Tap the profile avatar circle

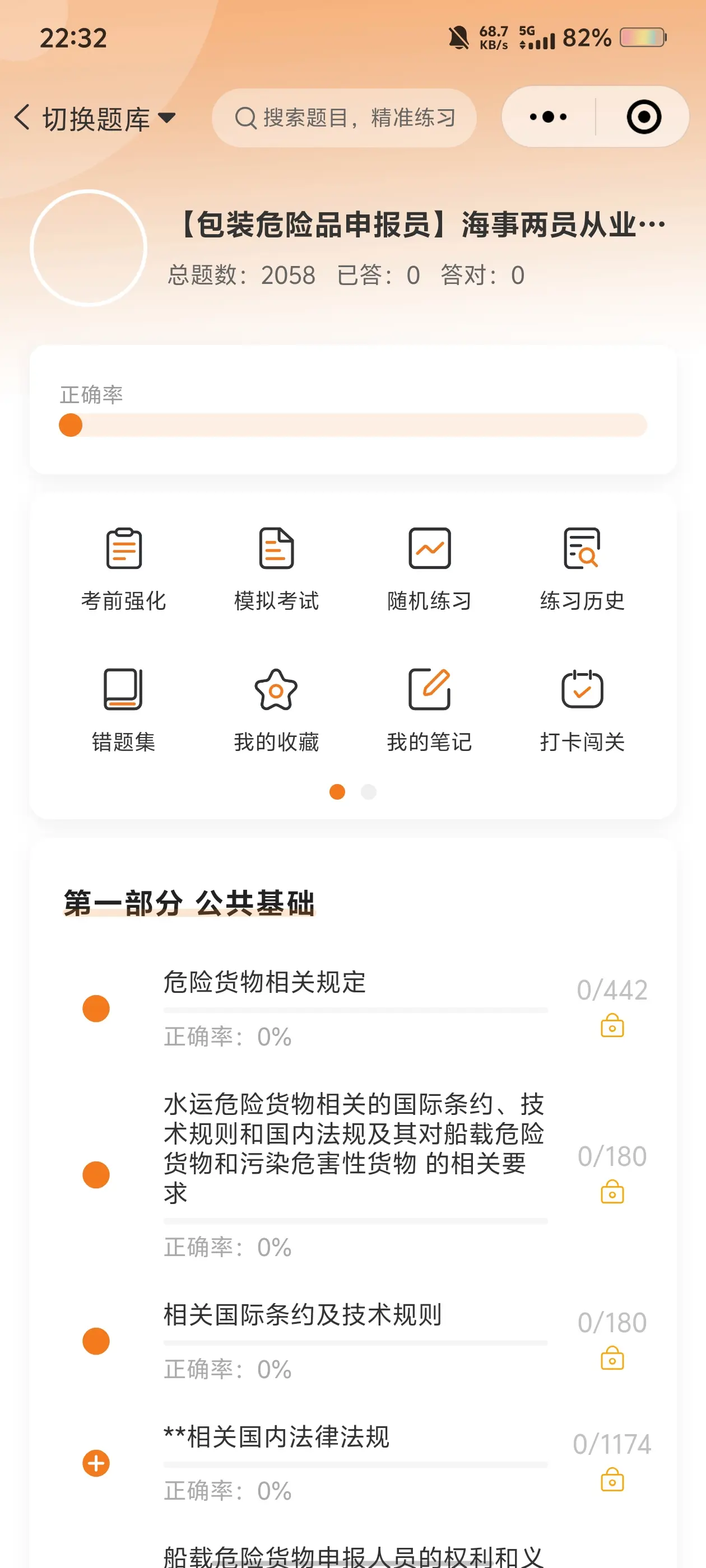89,248
